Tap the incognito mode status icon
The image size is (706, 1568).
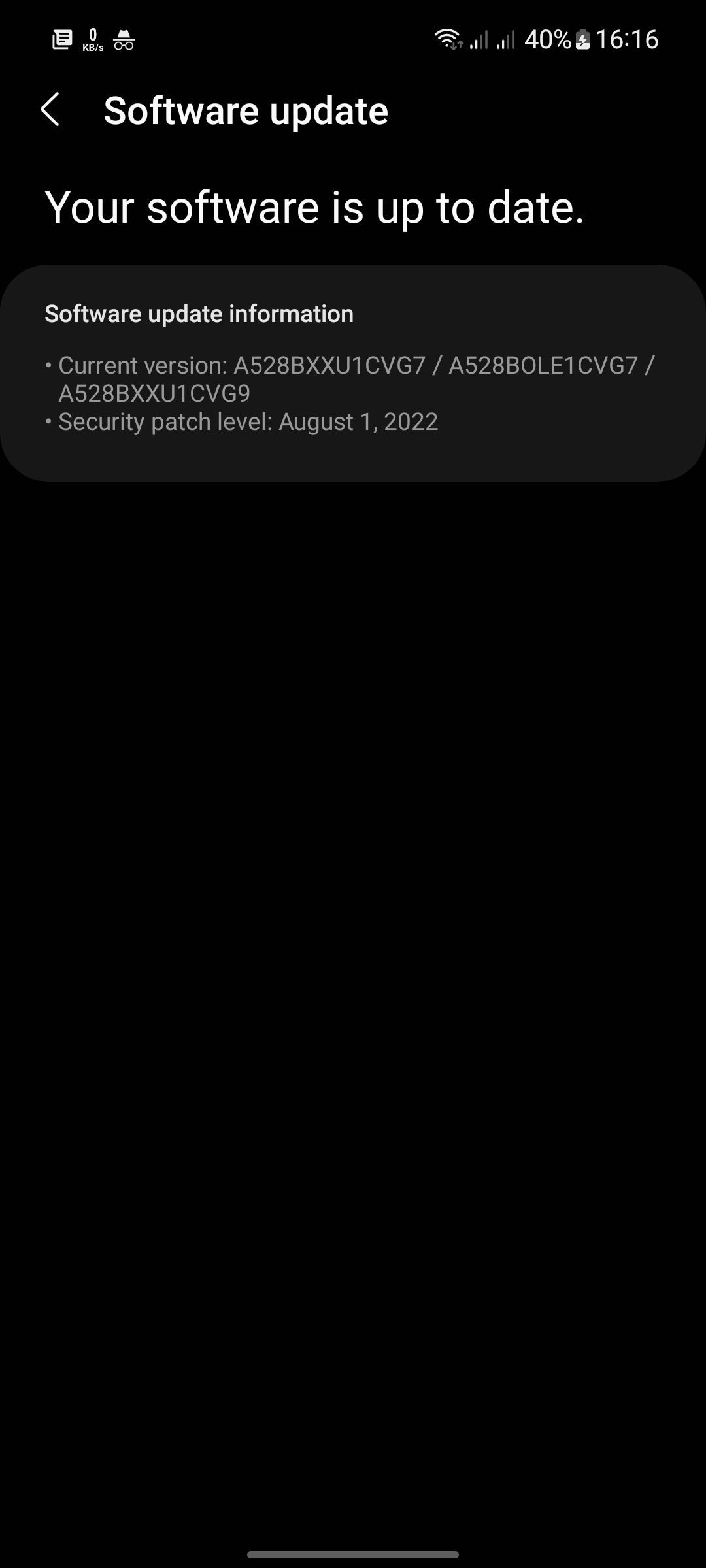tap(122, 41)
